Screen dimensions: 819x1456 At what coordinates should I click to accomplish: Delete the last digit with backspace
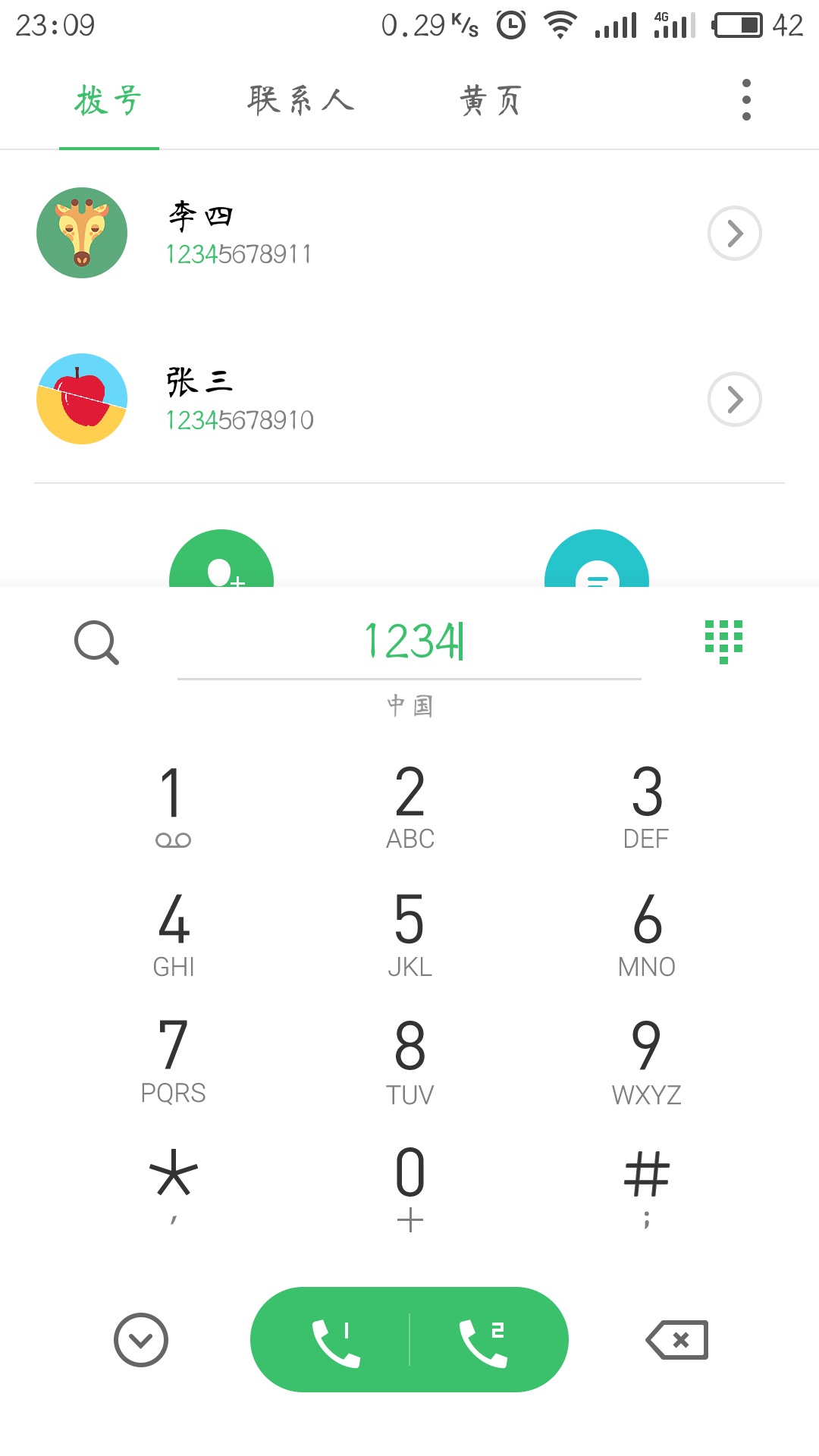[x=676, y=1340]
